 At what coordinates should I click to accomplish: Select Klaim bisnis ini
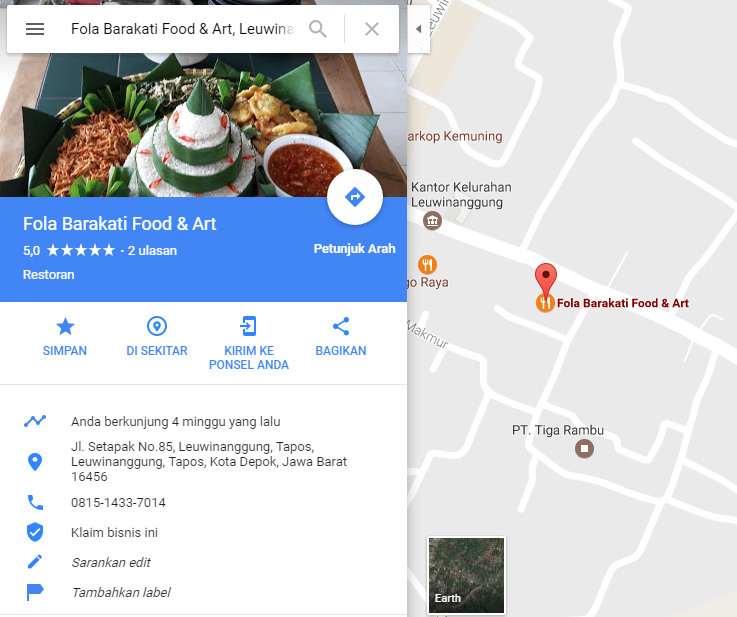point(114,532)
